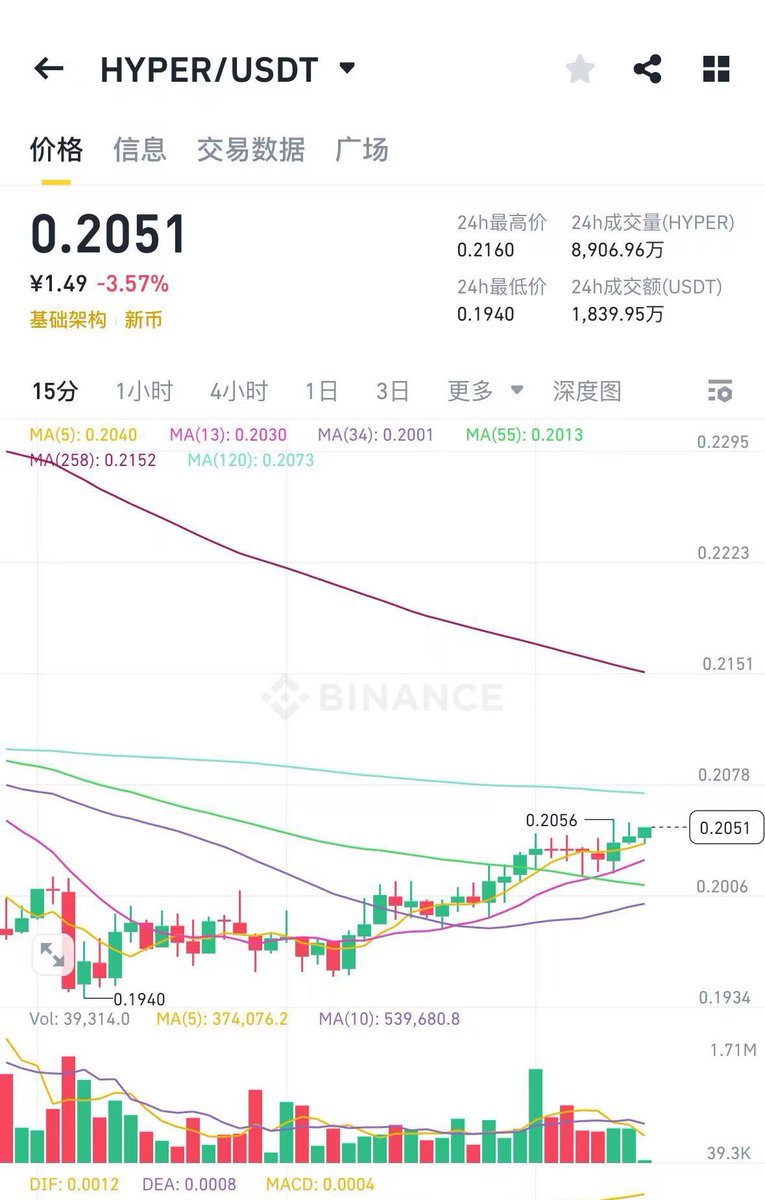Viewport: 765px width, 1200px height.
Task: Open chart indicator settings icon
Action: [x=719, y=391]
